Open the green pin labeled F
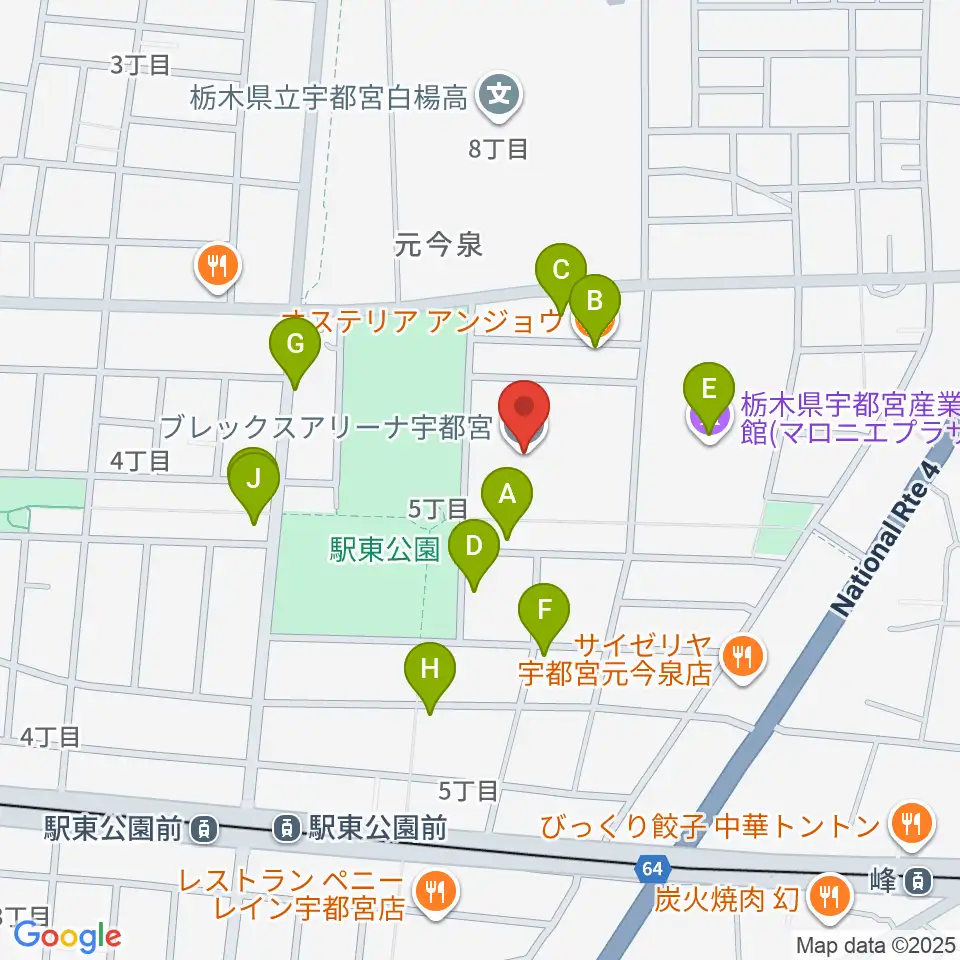Screen dimensions: 960x960 click(x=545, y=610)
